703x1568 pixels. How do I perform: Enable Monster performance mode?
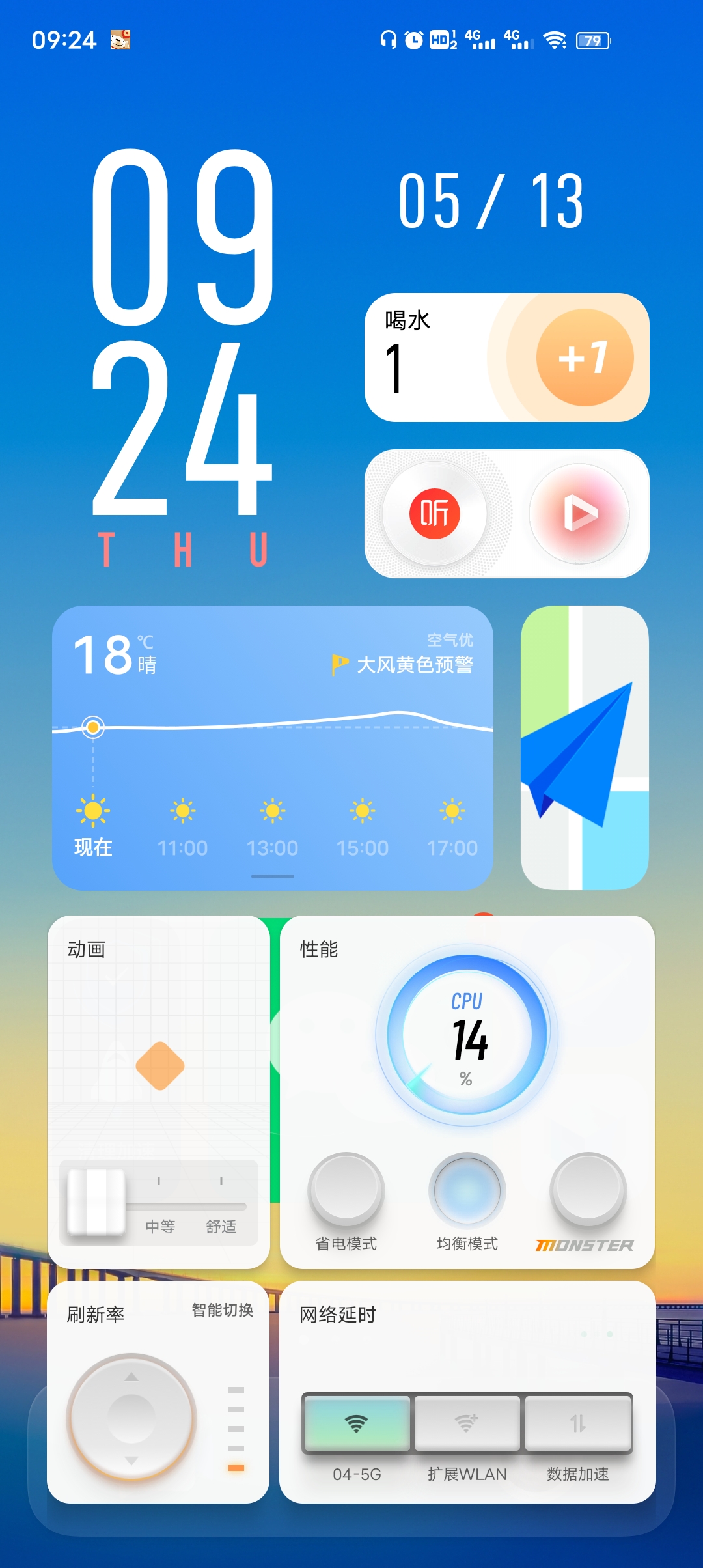tap(588, 1190)
